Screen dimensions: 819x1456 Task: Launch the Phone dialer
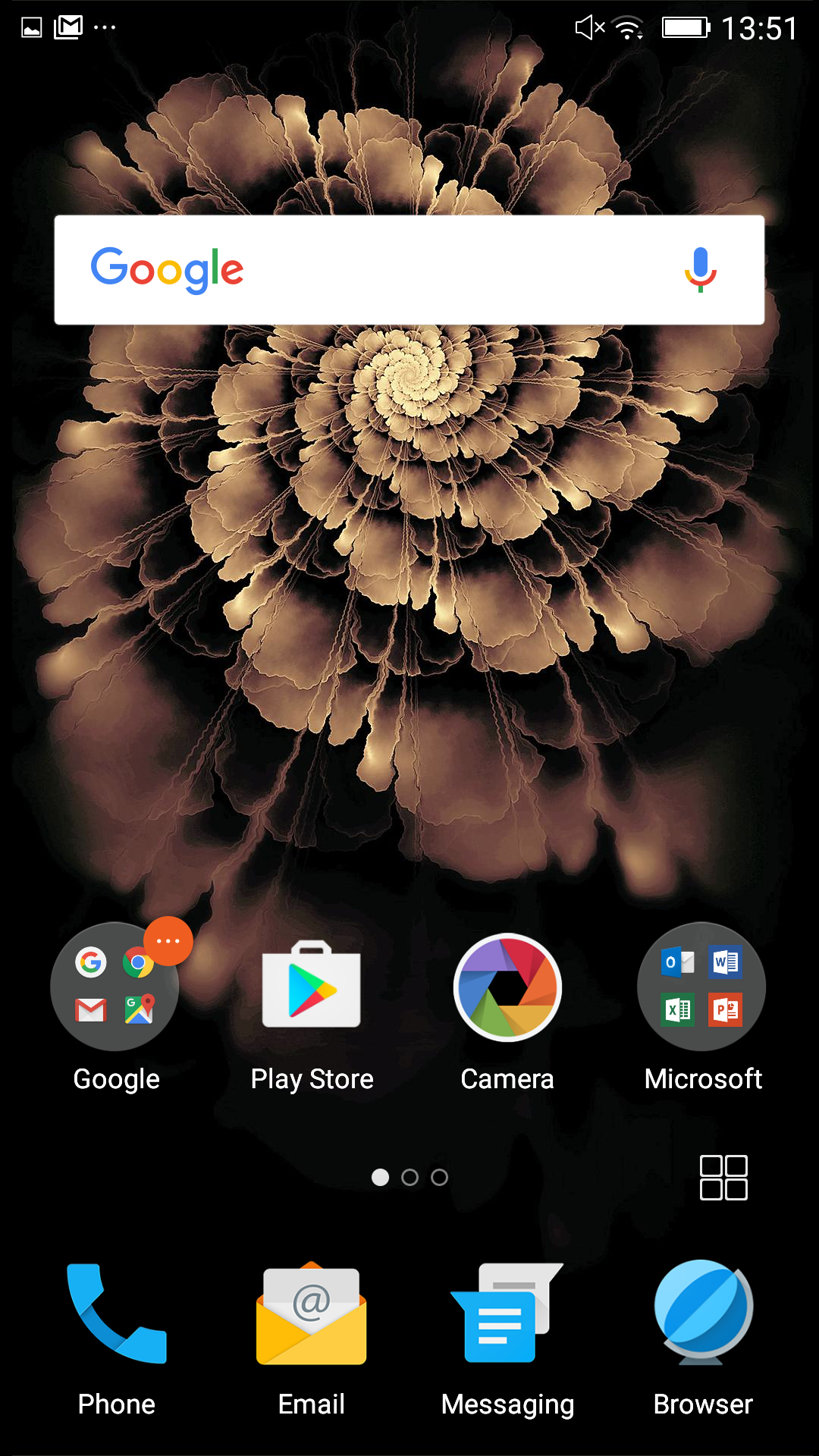pos(116,1314)
